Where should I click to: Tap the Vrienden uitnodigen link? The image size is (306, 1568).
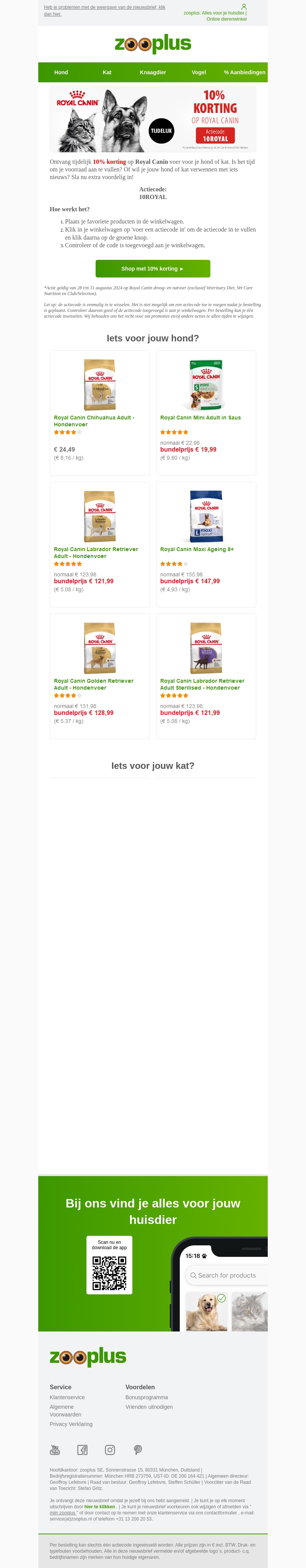[x=149, y=1407]
